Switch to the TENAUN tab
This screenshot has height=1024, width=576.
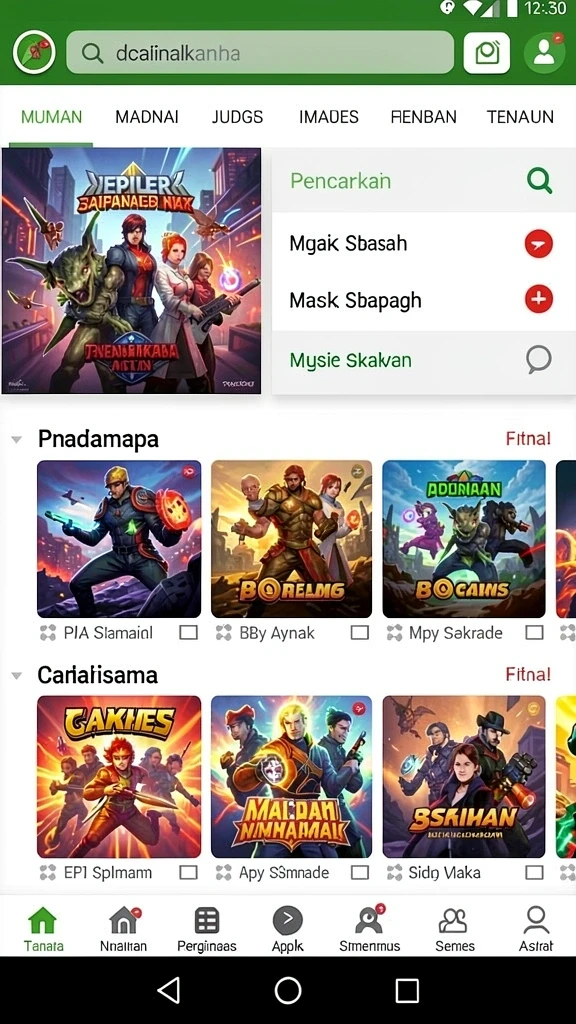tap(520, 117)
